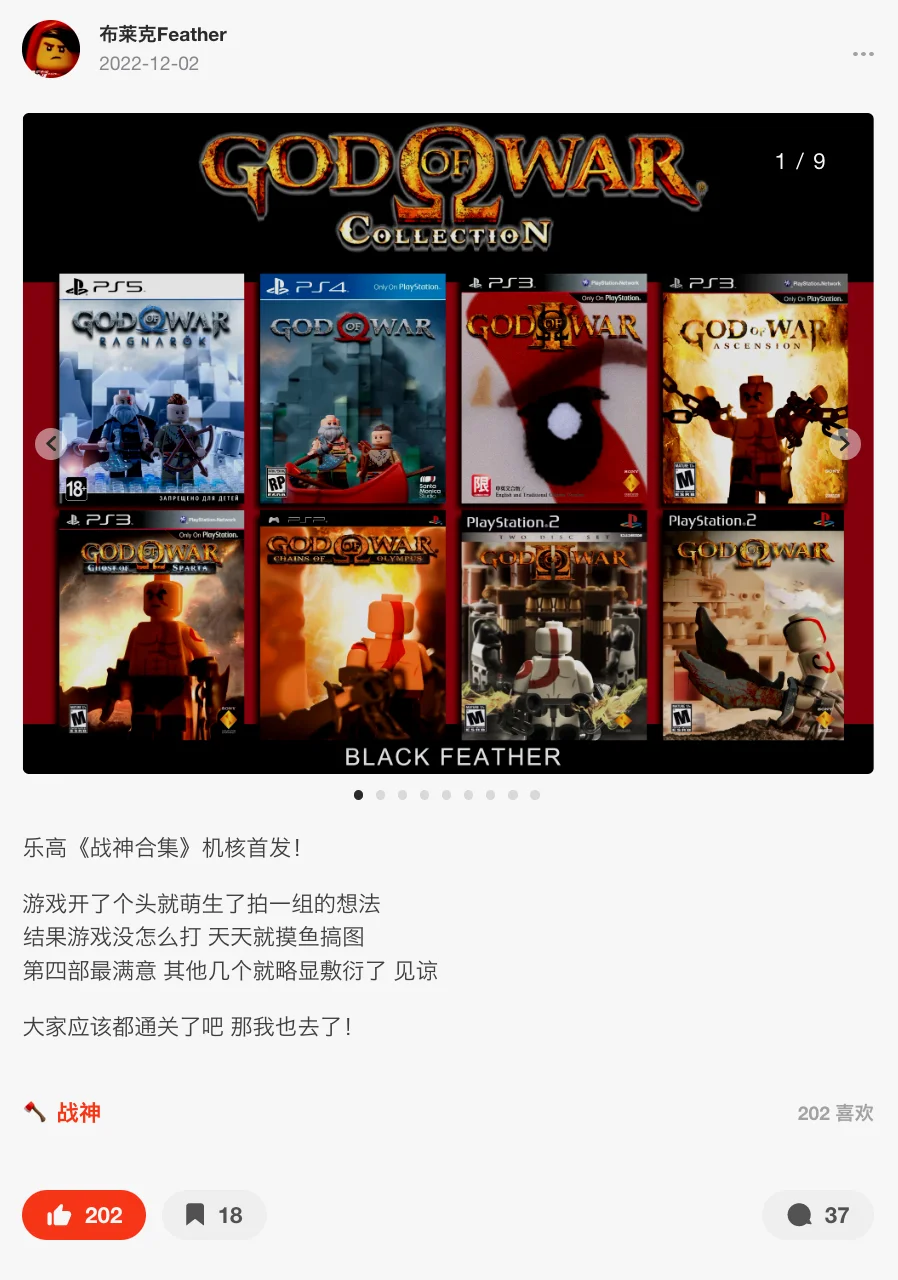View the 202 喜欢 likes list
Image resolution: width=898 pixels, height=1280 pixels.
point(835,1113)
